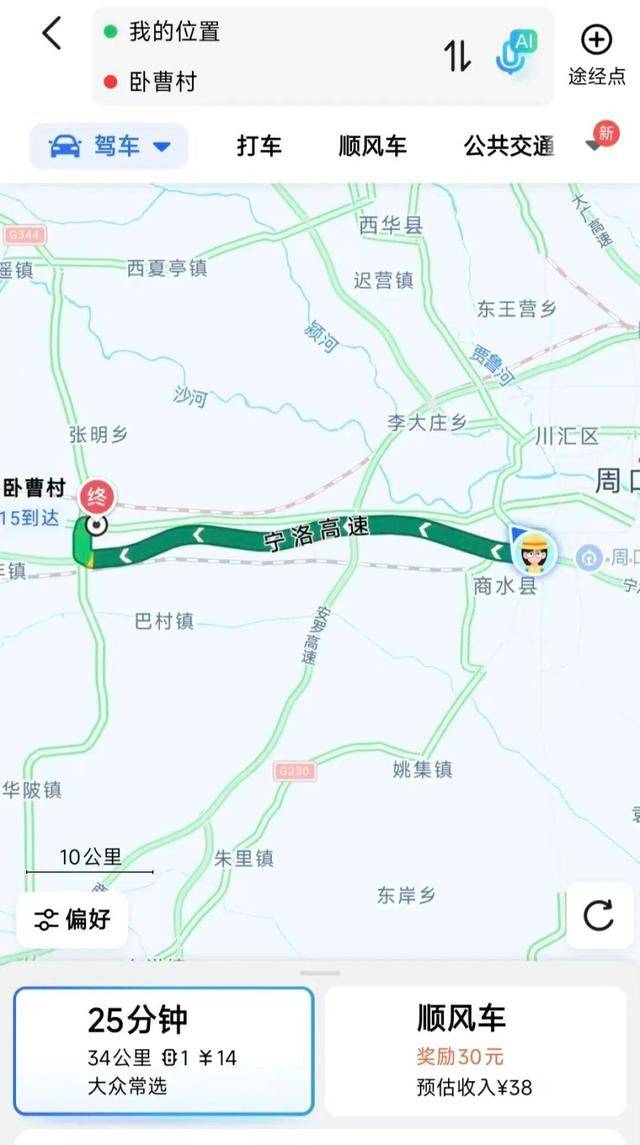Go back using the top-left arrow
The height and width of the screenshot is (1145, 640).
(x=52, y=34)
